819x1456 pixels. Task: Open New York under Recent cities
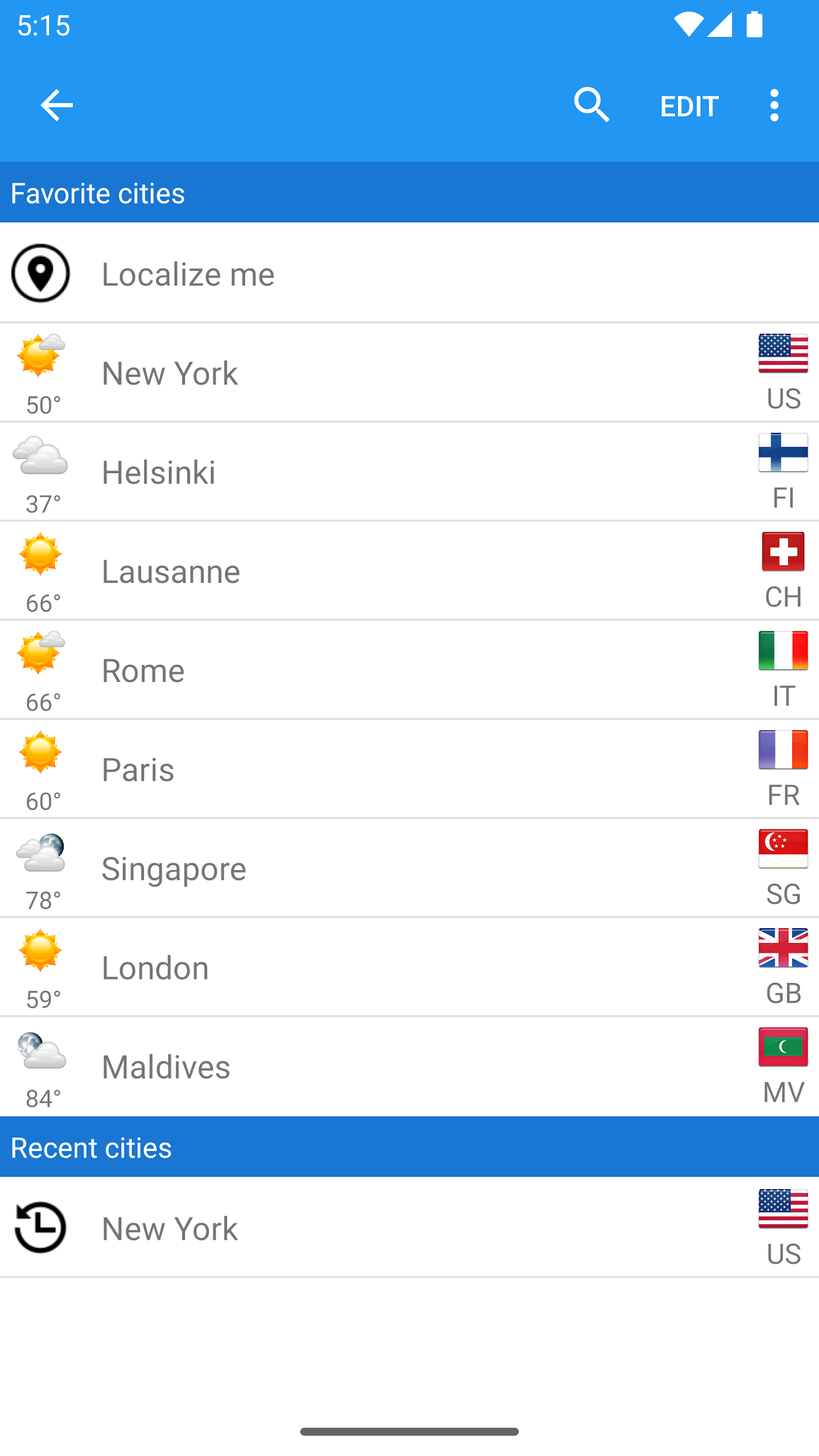(409, 1227)
